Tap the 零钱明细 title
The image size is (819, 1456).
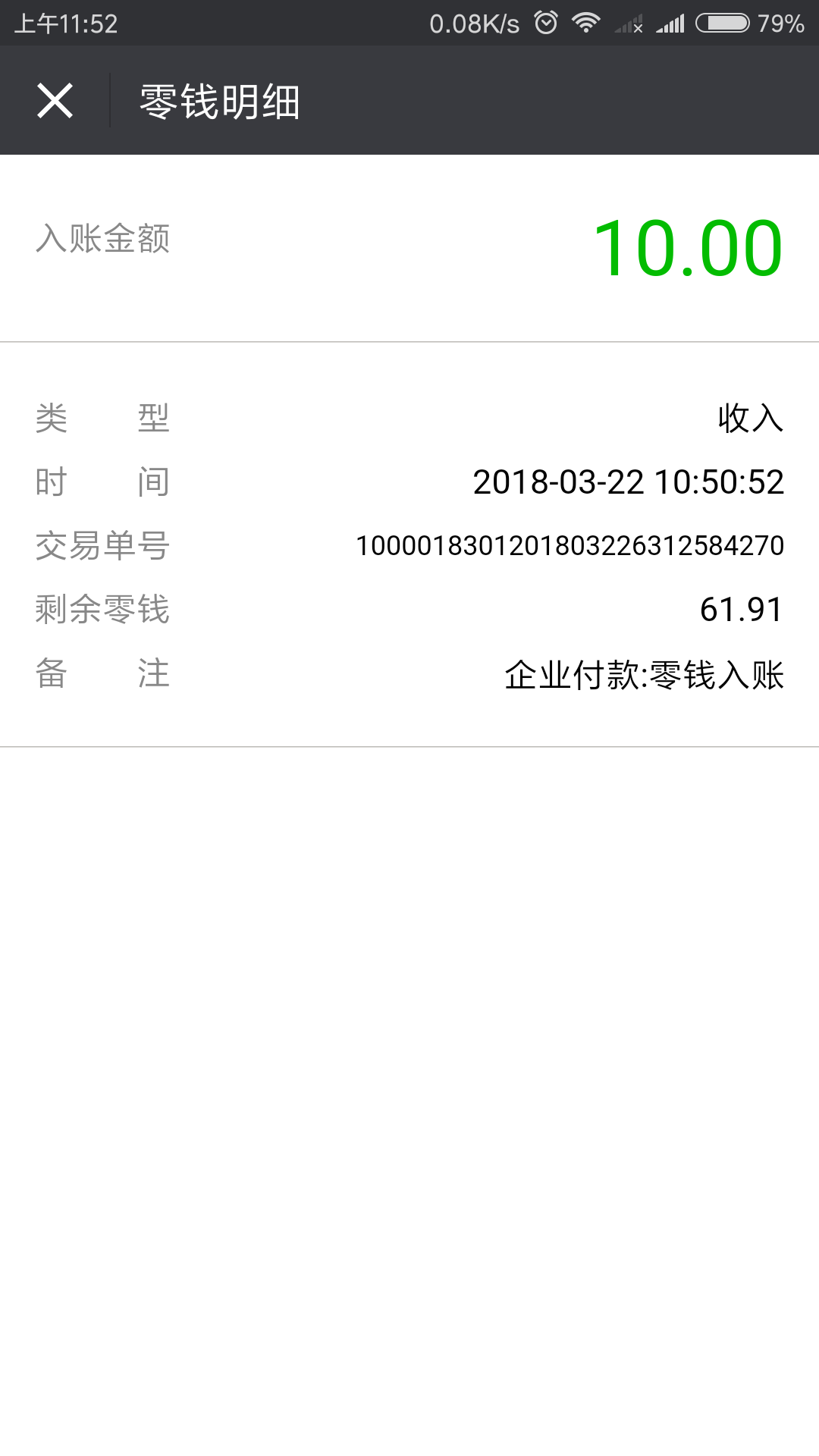[x=218, y=101]
